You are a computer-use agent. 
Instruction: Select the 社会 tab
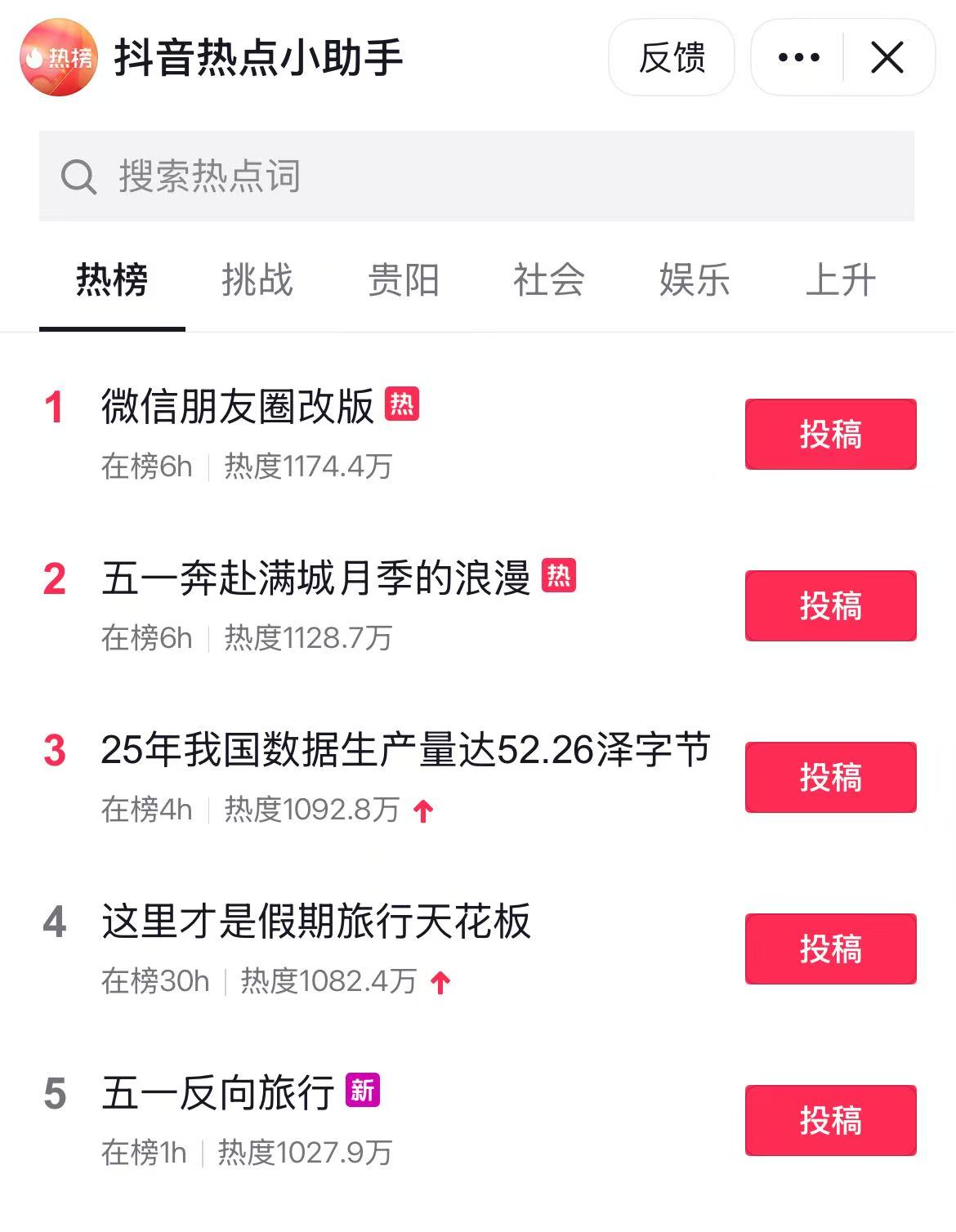click(x=549, y=280)
